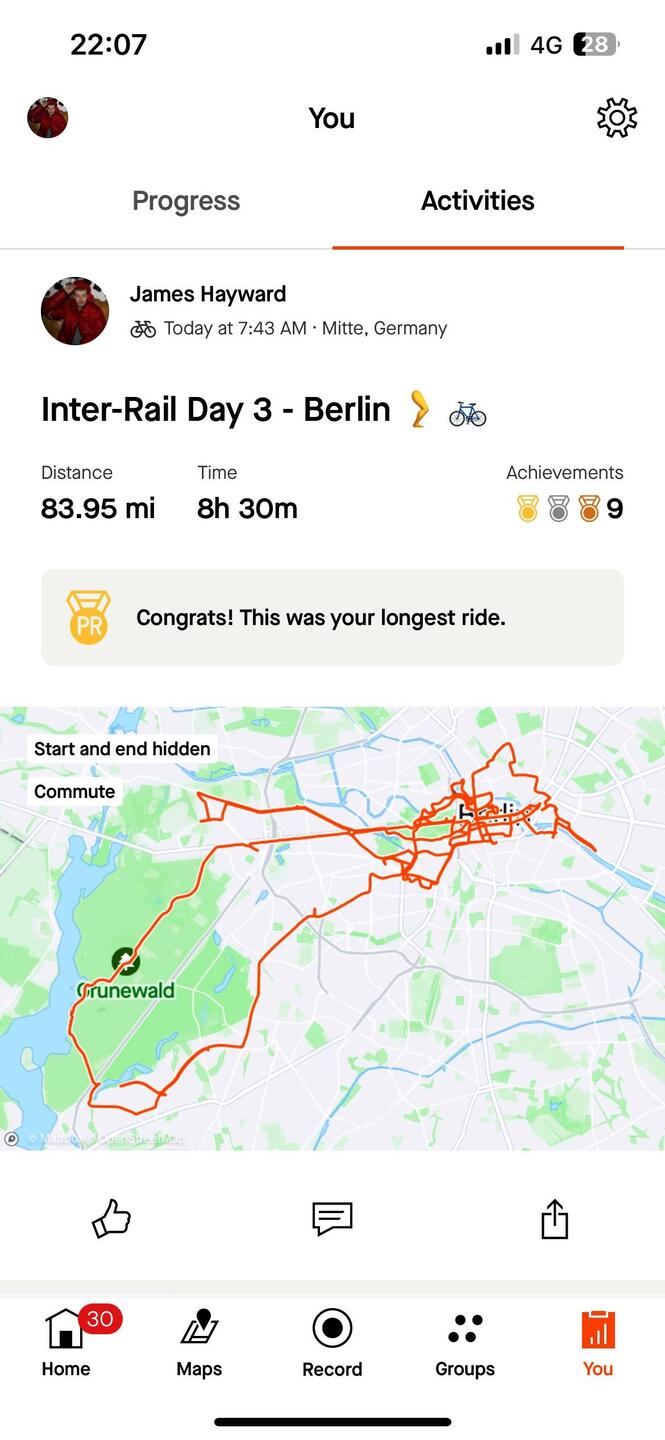Comment on the Berlin ride
The image size is (665, 1440).
332,1219
